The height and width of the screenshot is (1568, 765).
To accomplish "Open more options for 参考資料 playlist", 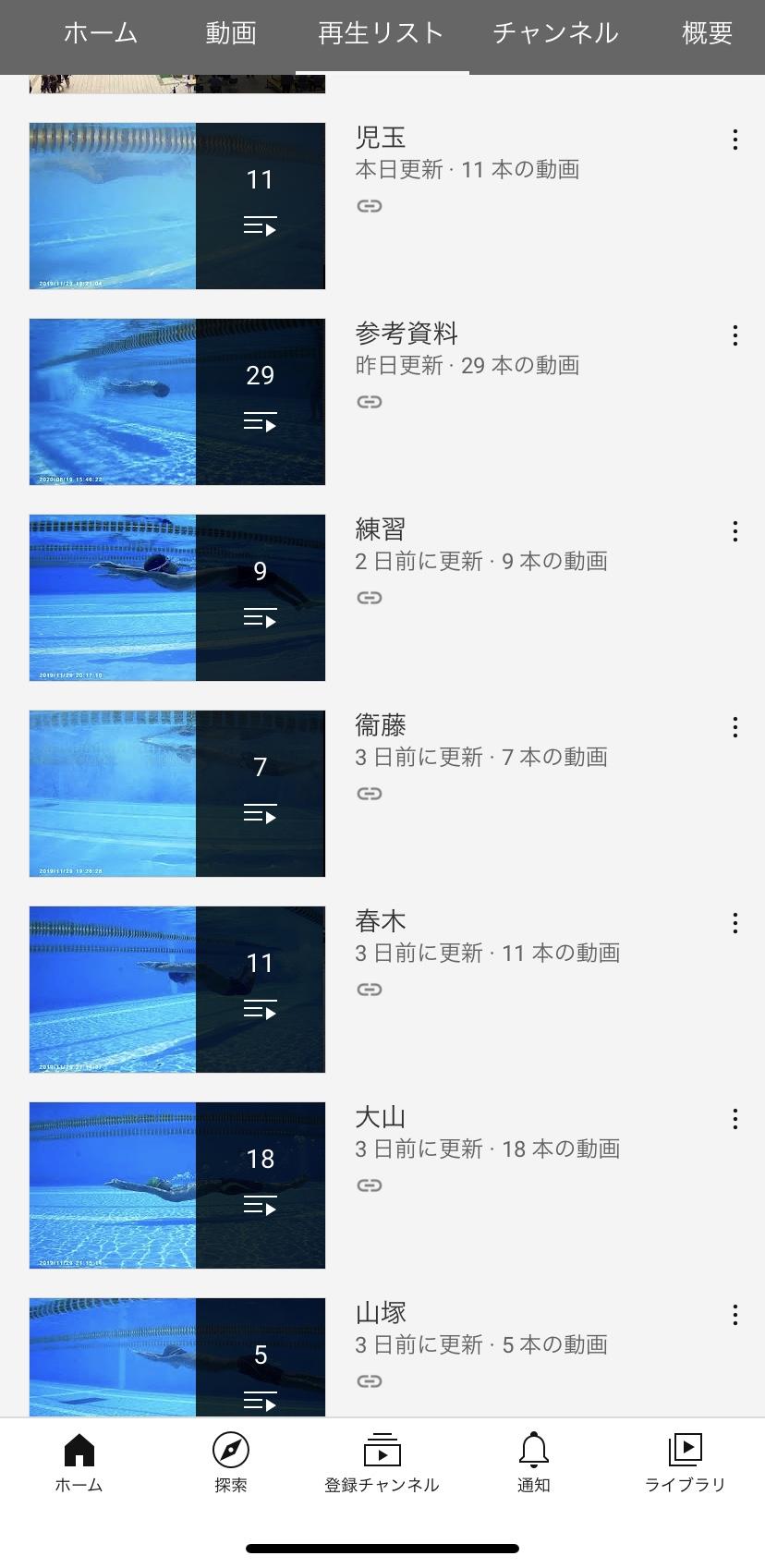I will [735, 335].
